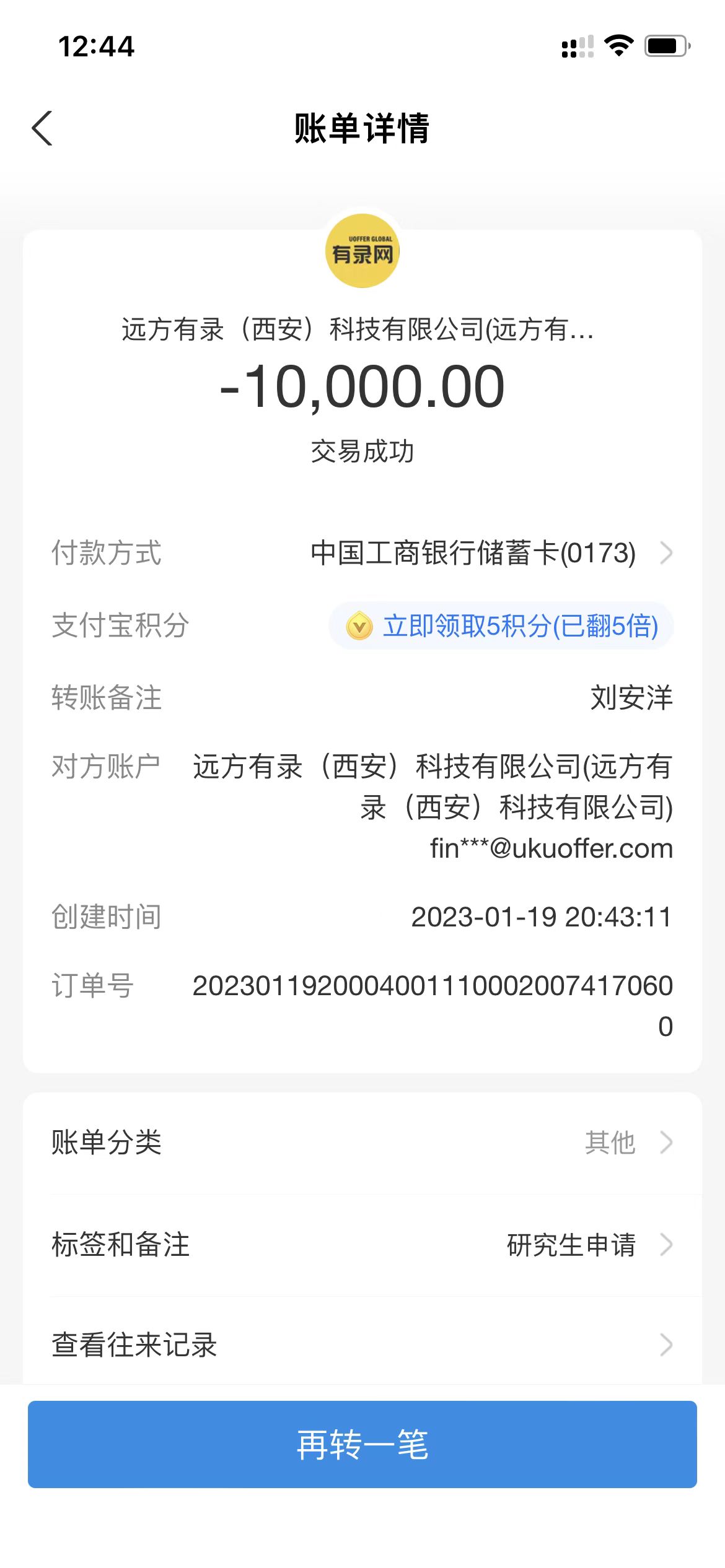Tap the 再转一笔 transfer again button

(362, 1445)
